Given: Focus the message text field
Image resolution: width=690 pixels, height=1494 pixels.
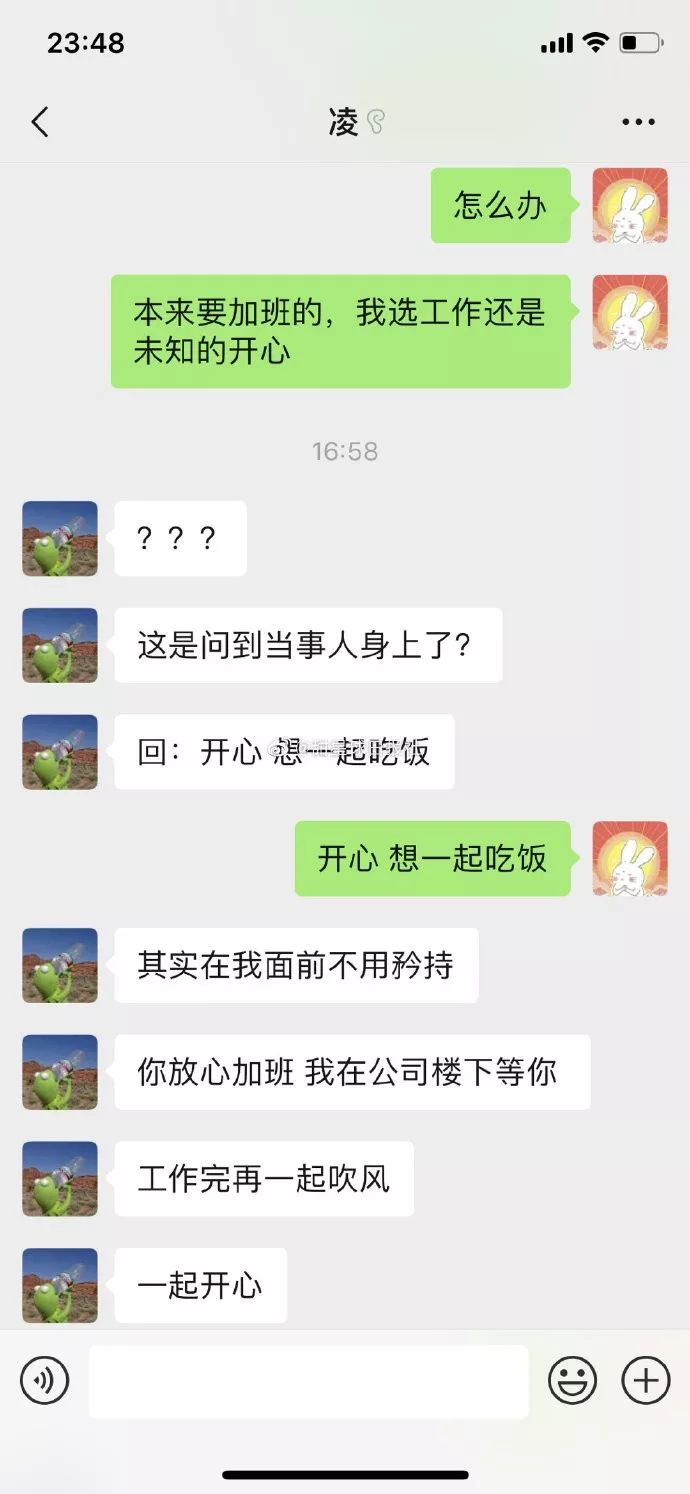Looking at the screenshot, I should (x=308, y=1381).
